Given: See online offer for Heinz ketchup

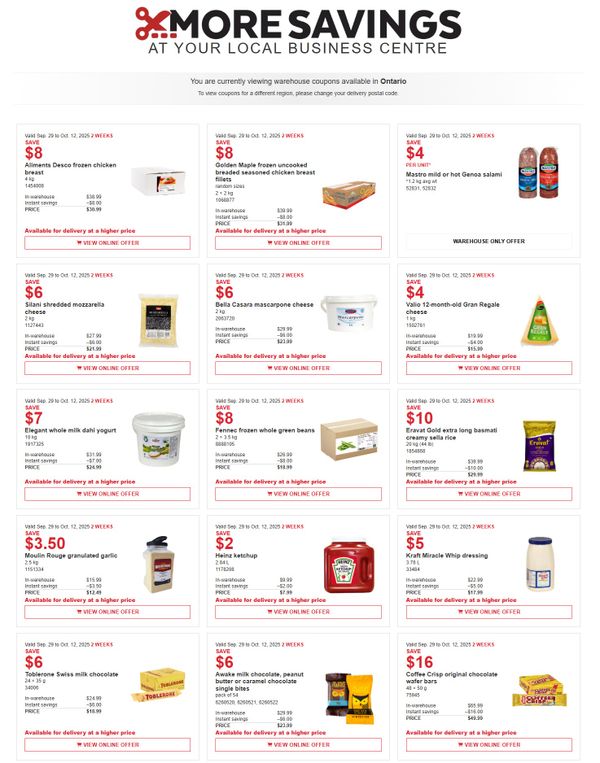Looking at the screenshot, I should (298, 612).
